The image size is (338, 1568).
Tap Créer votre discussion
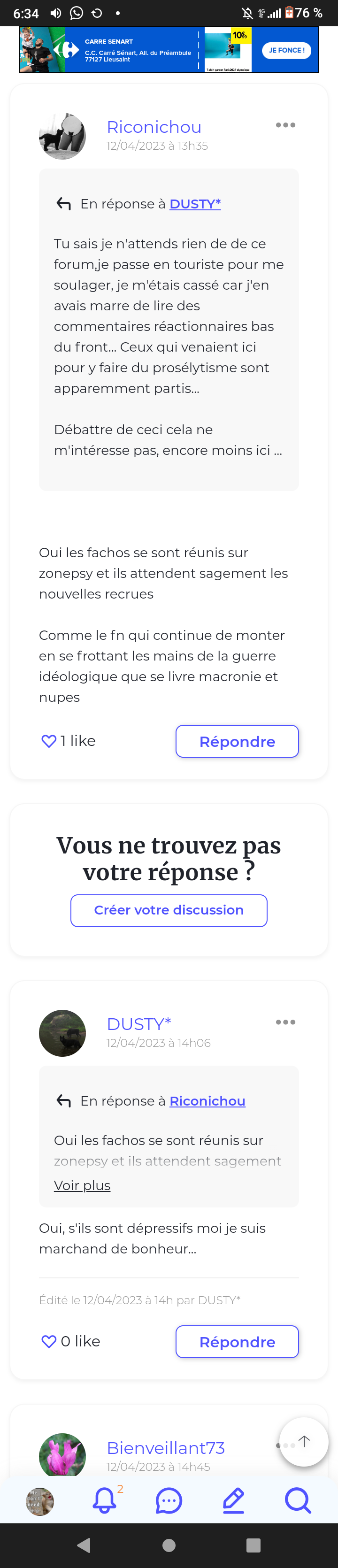tap(169, 911)
